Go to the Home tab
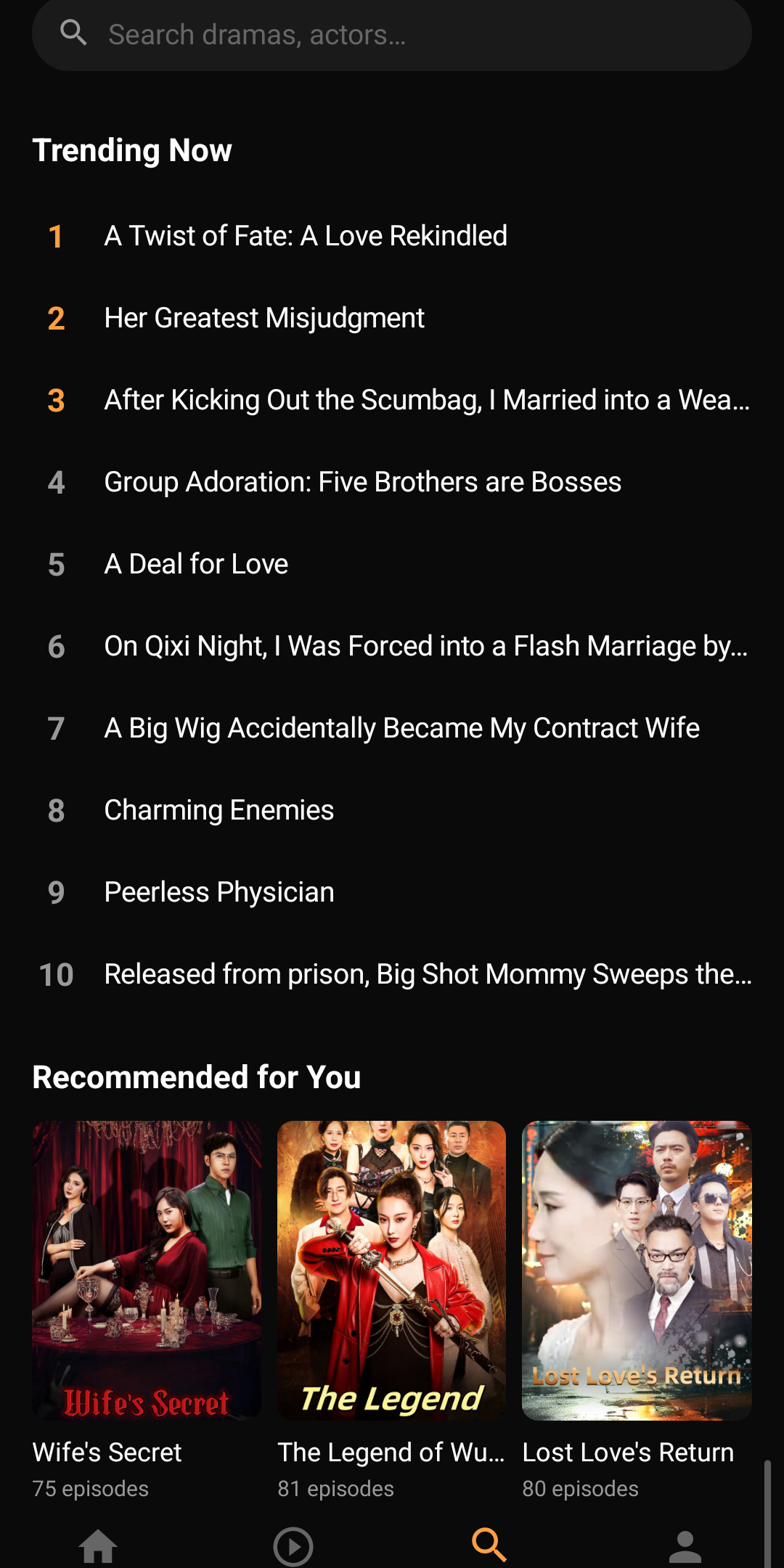The width and height of the screenshot is (784, 1568). tap(98, 1546)
